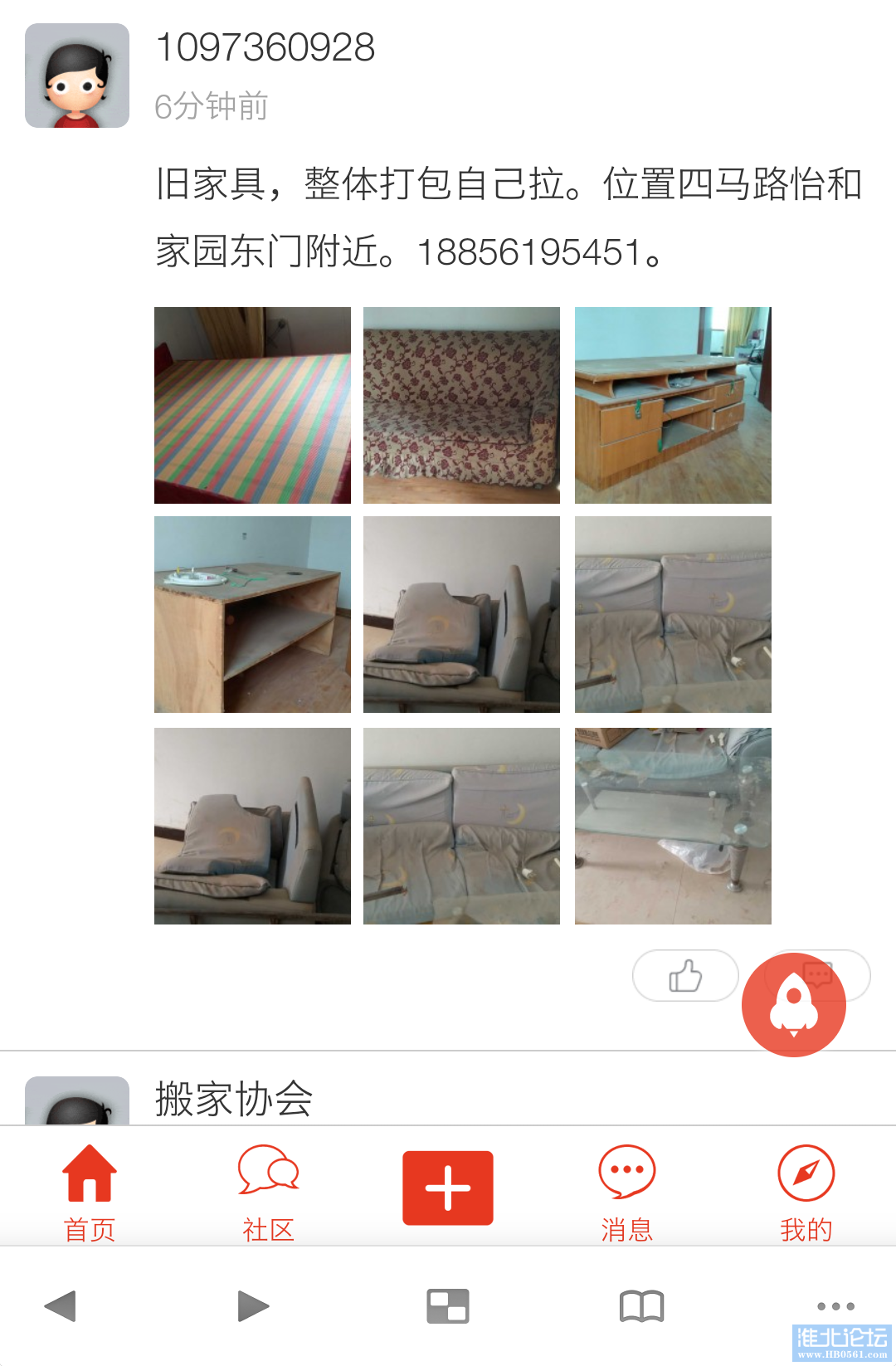Go forward in the browser
Screen dimensions: 896x1366
(x=253, y=1306)
